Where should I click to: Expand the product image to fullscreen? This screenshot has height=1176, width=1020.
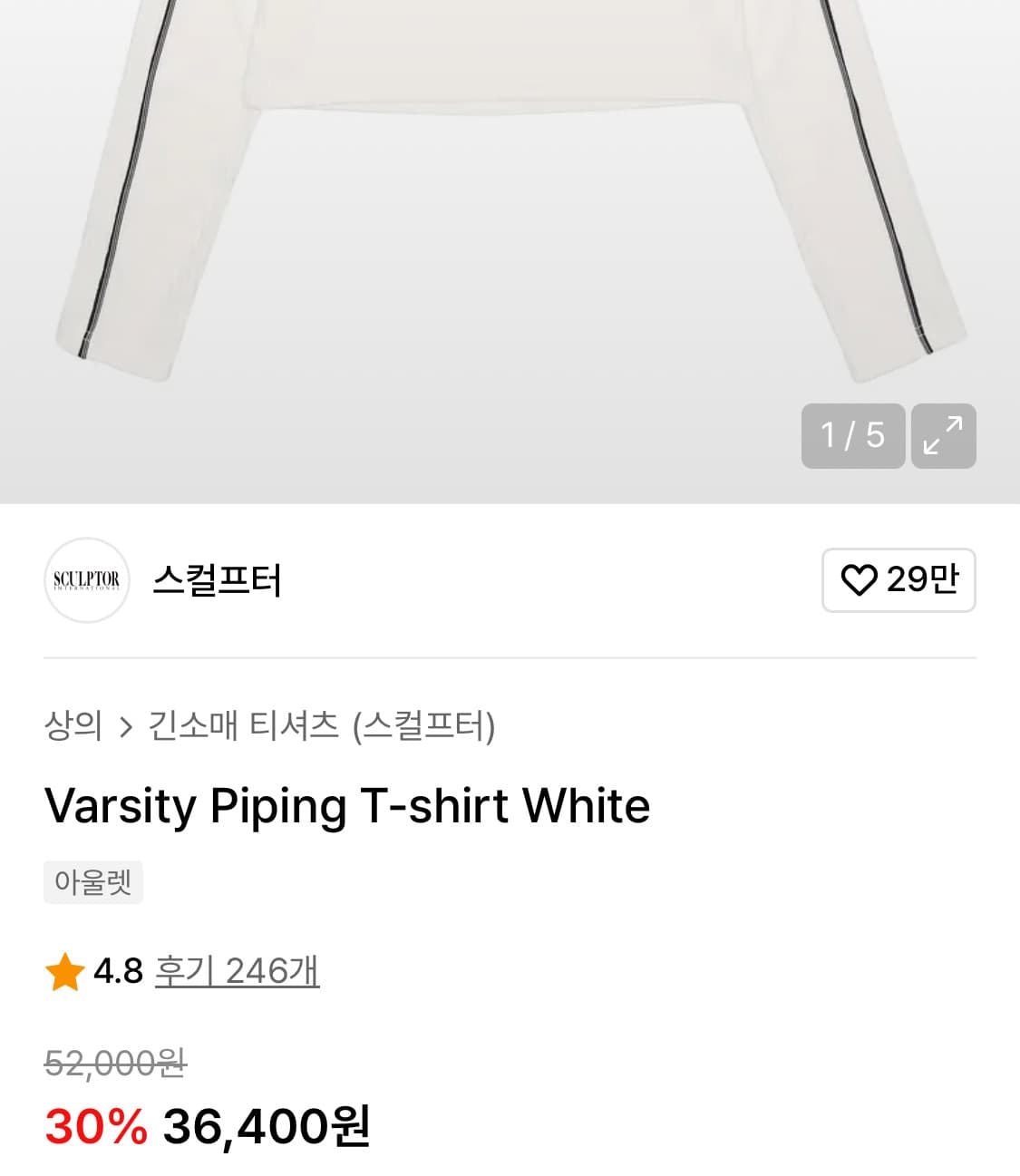[x=943, y=436]
